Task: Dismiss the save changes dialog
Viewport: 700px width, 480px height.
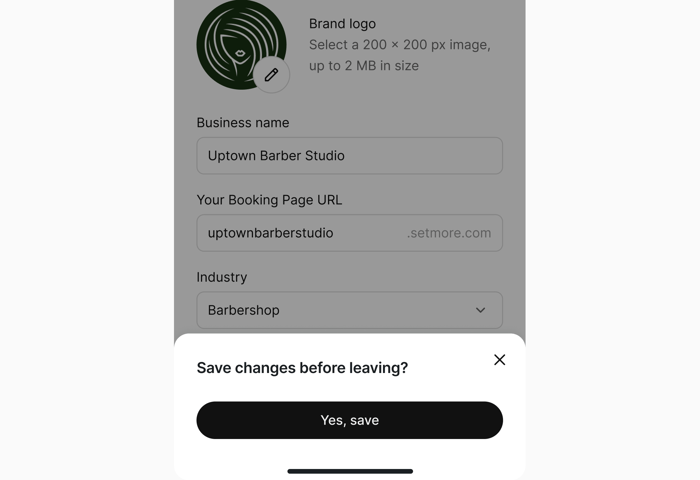Action: coord(499,360)
